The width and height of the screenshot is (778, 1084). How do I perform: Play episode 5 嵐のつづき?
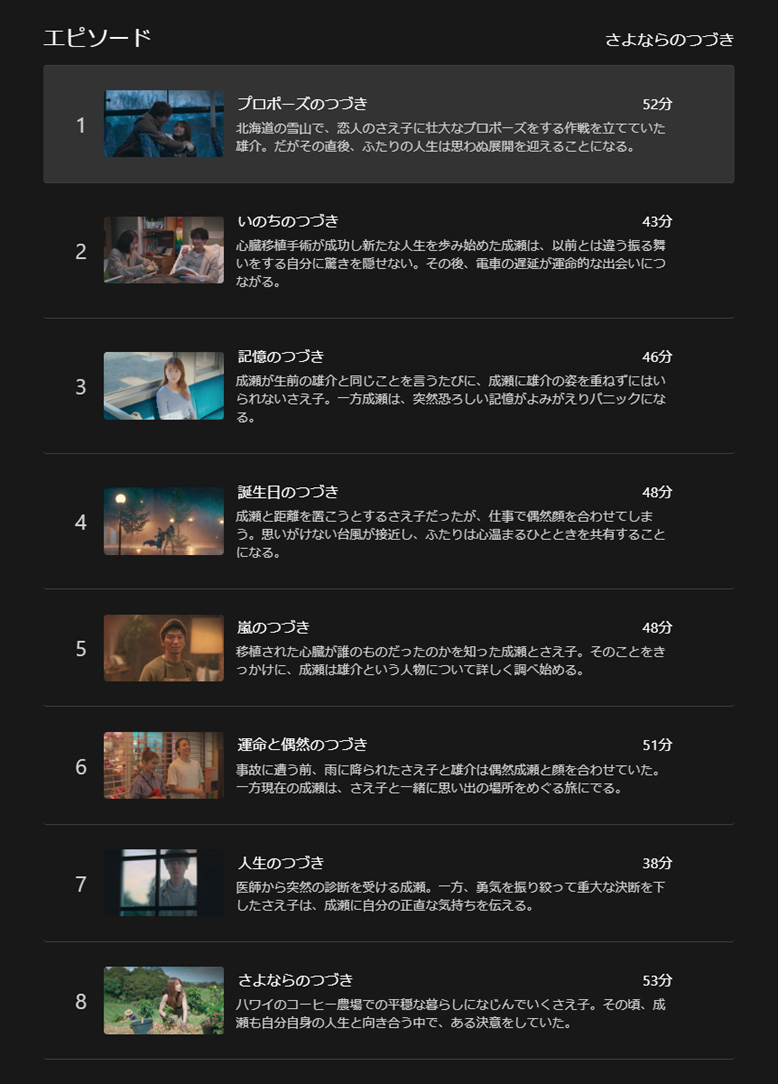[x=164, y=648]
